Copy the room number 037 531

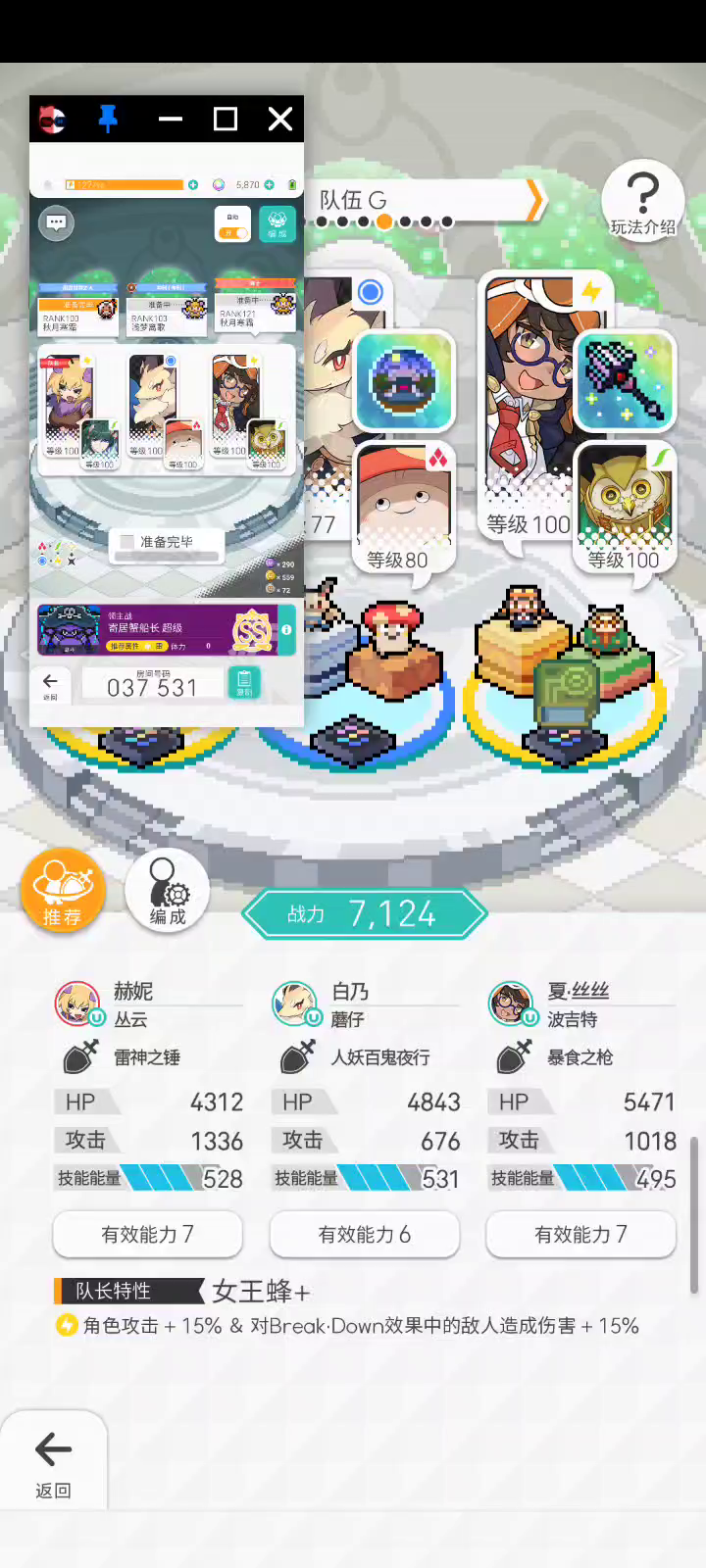[x=244, y=682]
